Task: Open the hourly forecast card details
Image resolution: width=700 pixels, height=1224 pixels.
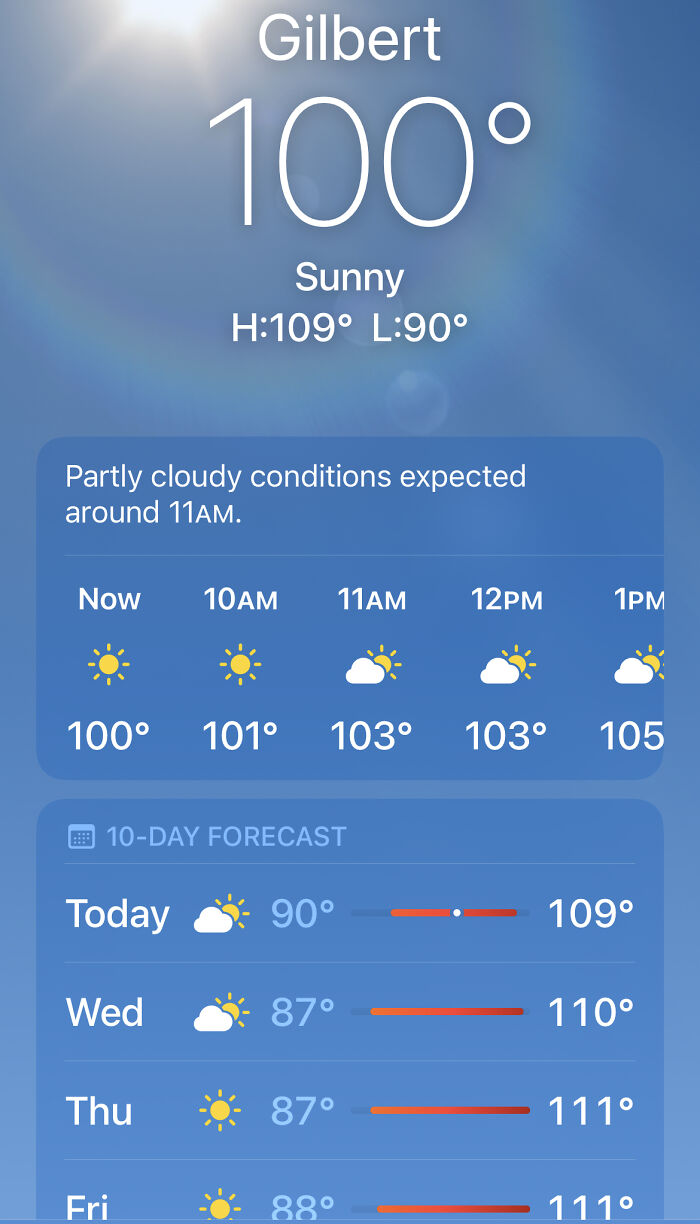Action: tap(350, 607)
